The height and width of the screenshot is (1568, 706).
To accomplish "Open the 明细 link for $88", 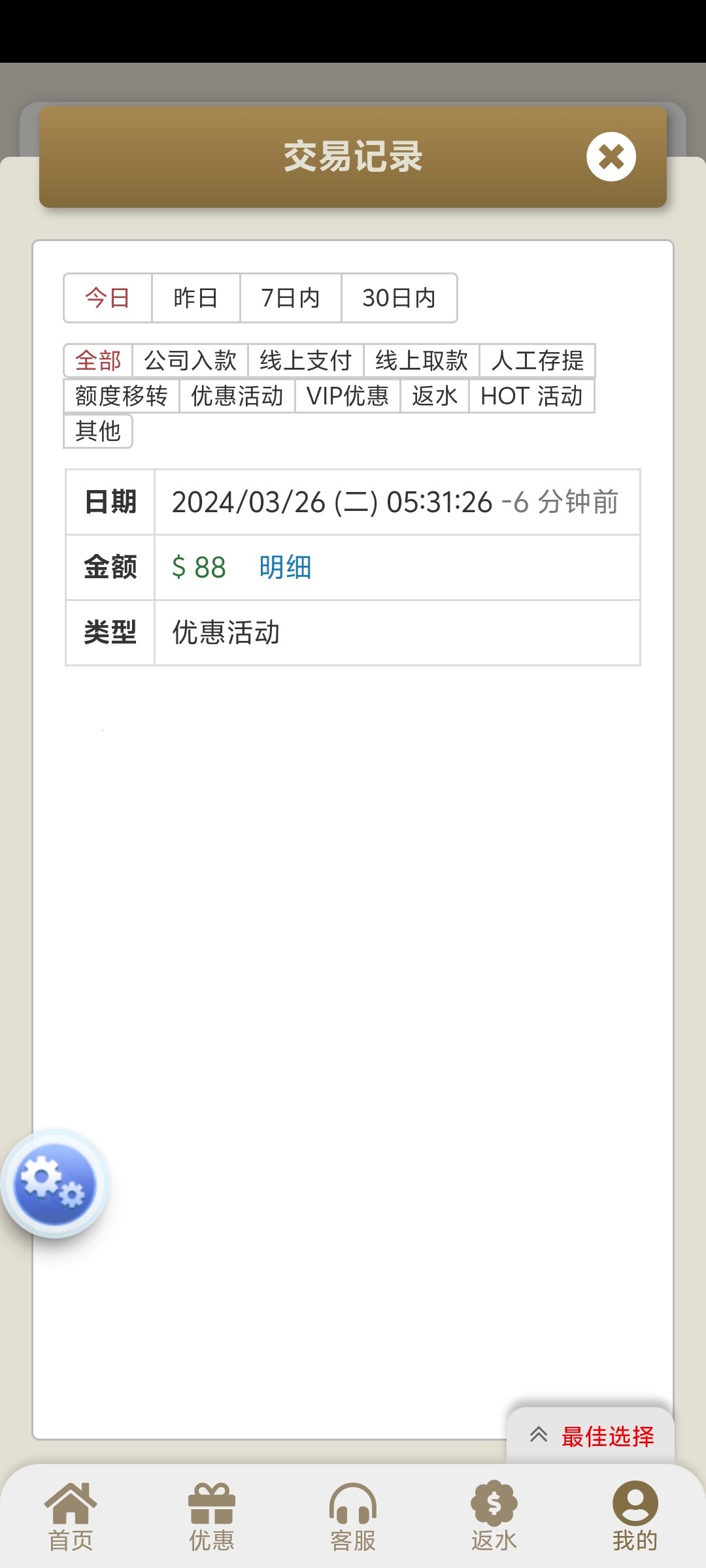I will pos(285,567).
